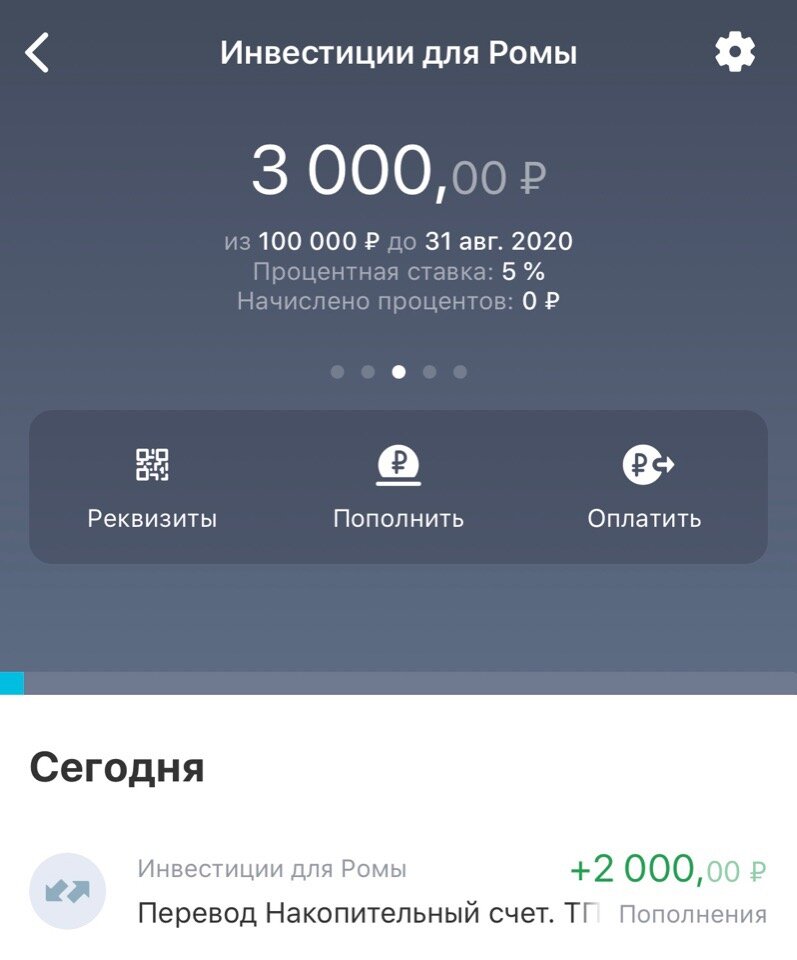
Task: Tap Пополнить to top up account
Action: click(x=398, y=487)
